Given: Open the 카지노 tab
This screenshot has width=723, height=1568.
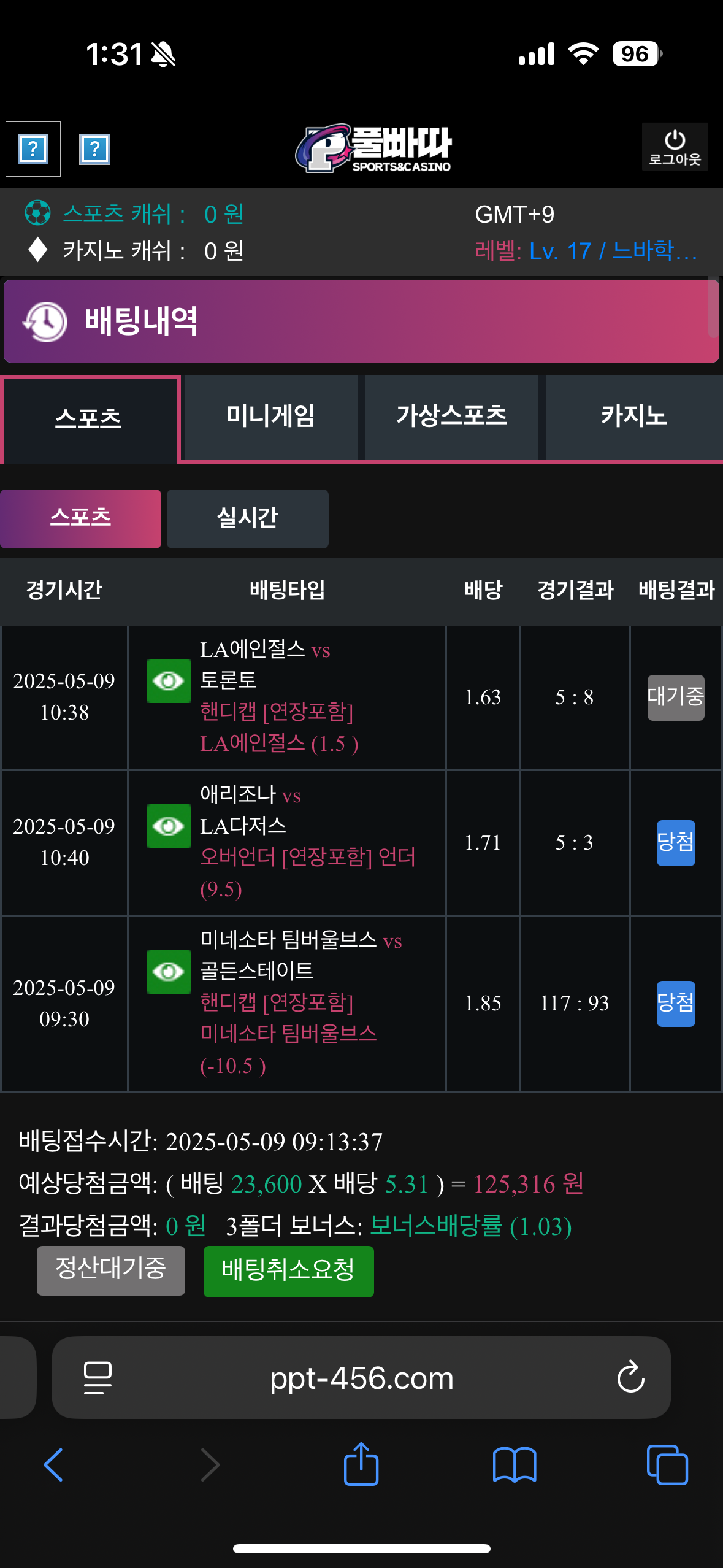Looking at the screenshot, I should (633, 417).
